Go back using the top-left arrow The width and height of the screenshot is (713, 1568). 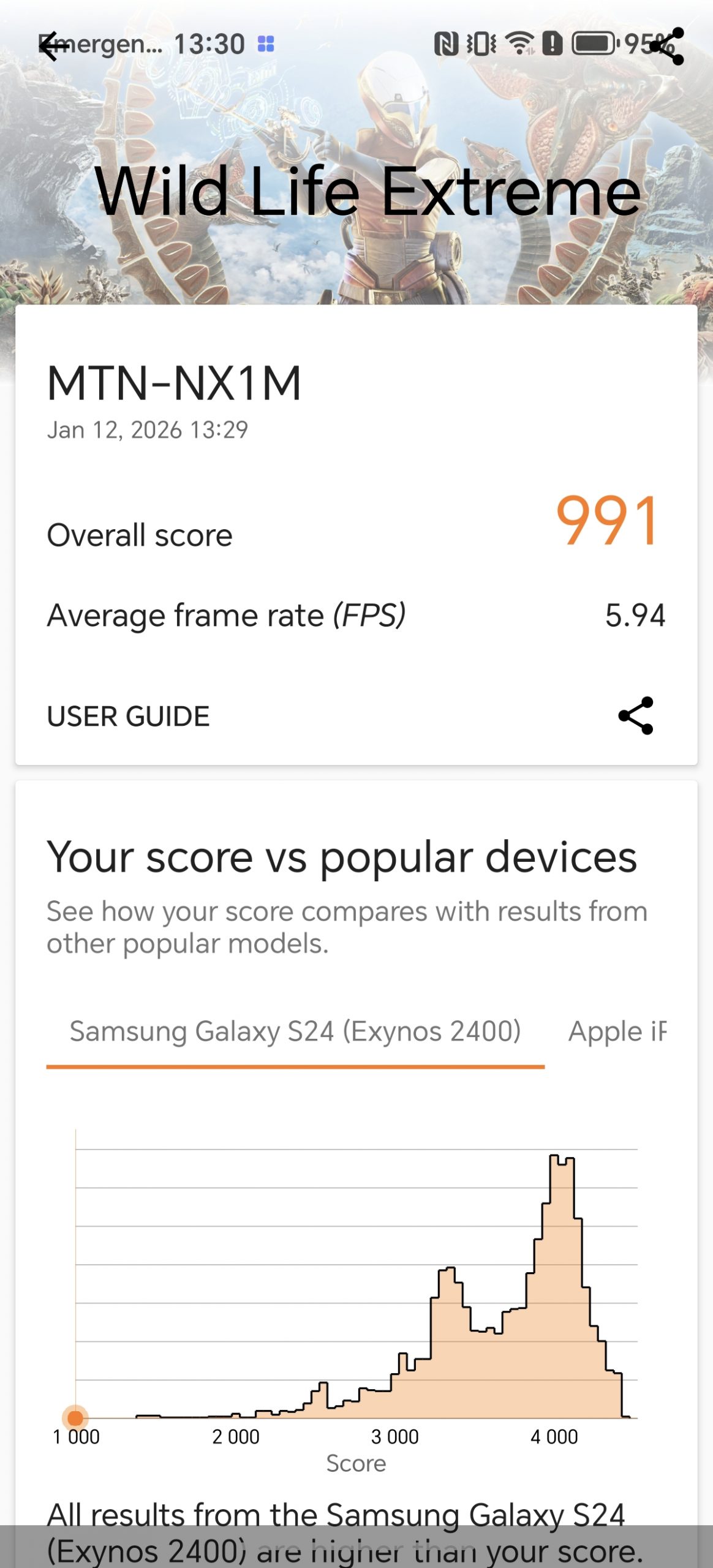click(54, 47)
